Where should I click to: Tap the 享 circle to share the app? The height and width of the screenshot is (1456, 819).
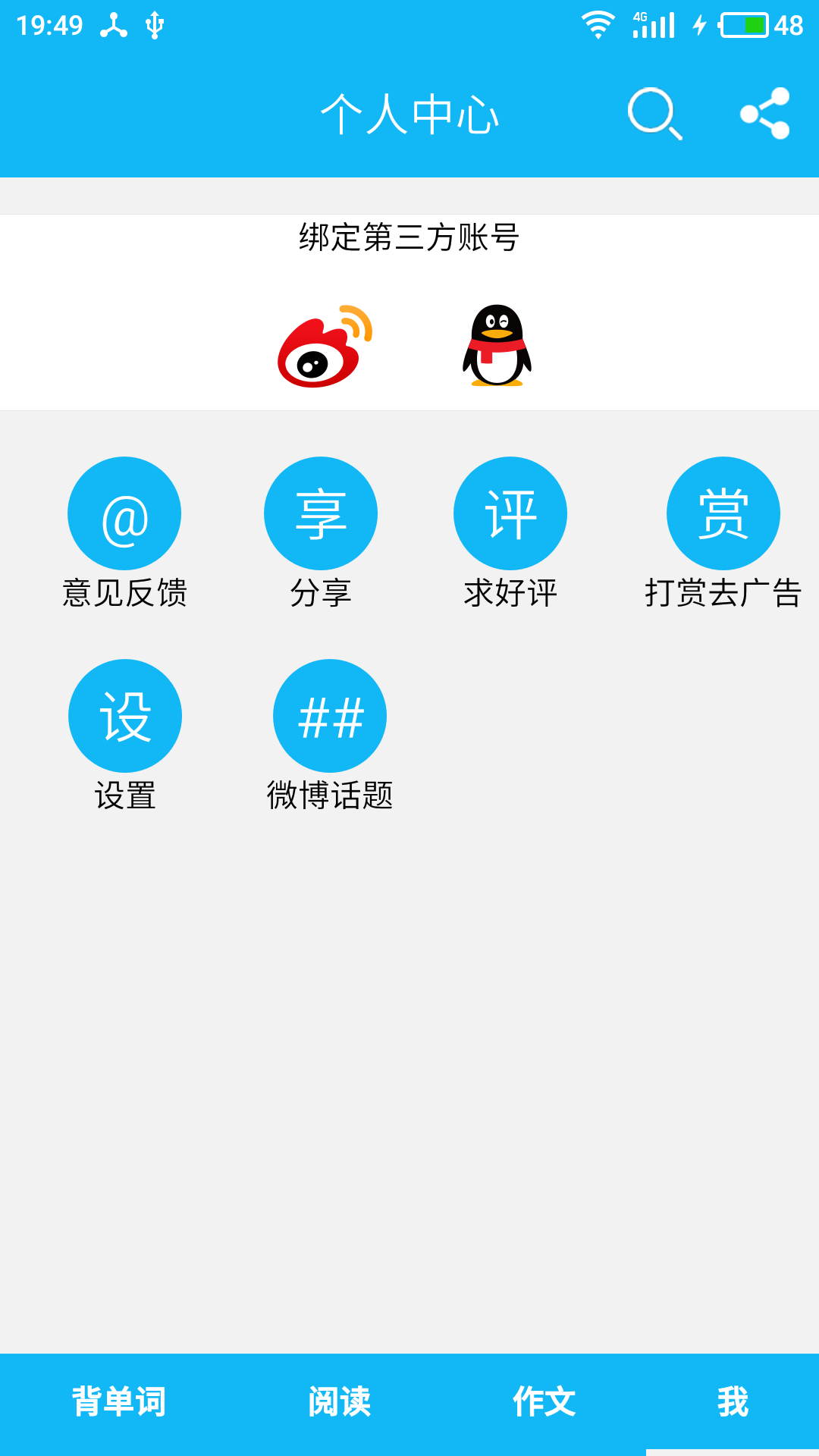[x=321, y=513]
